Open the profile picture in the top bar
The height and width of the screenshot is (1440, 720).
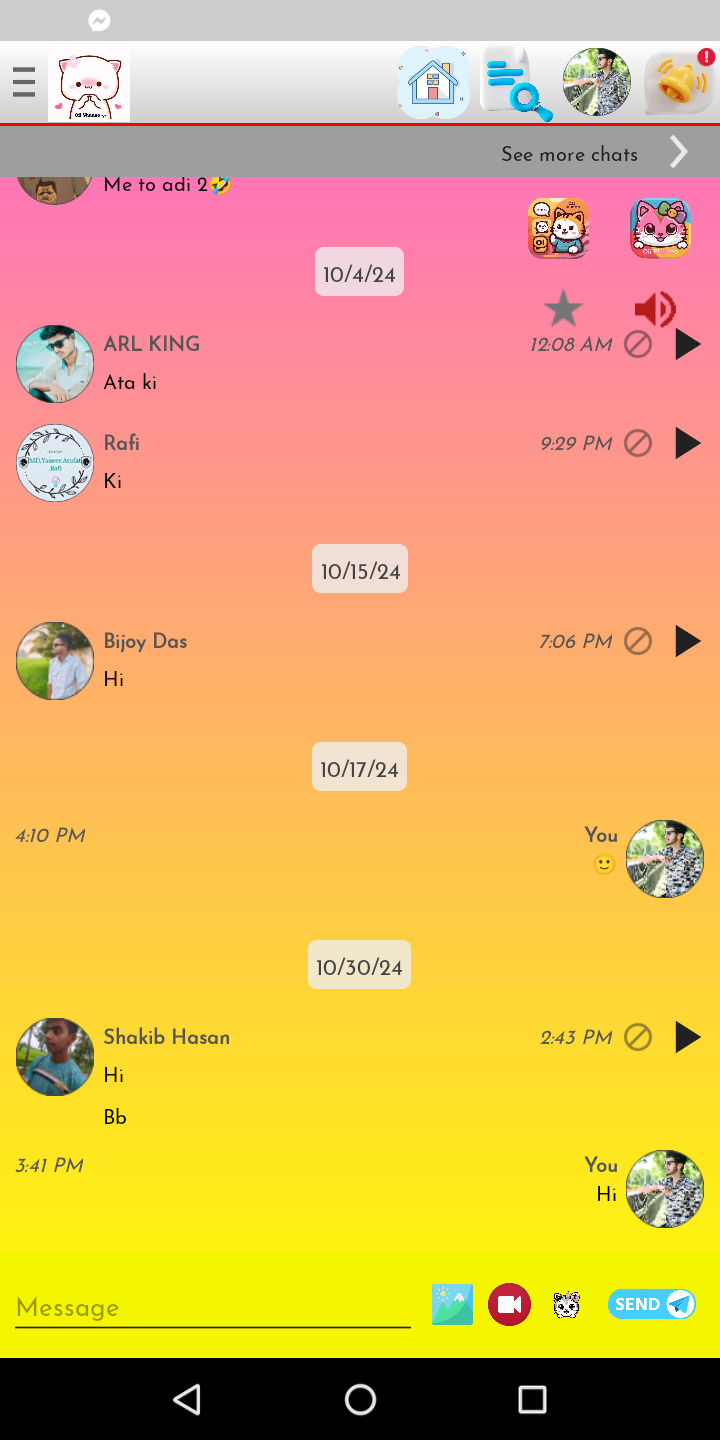pyautogui.click(x=597, y=82)
